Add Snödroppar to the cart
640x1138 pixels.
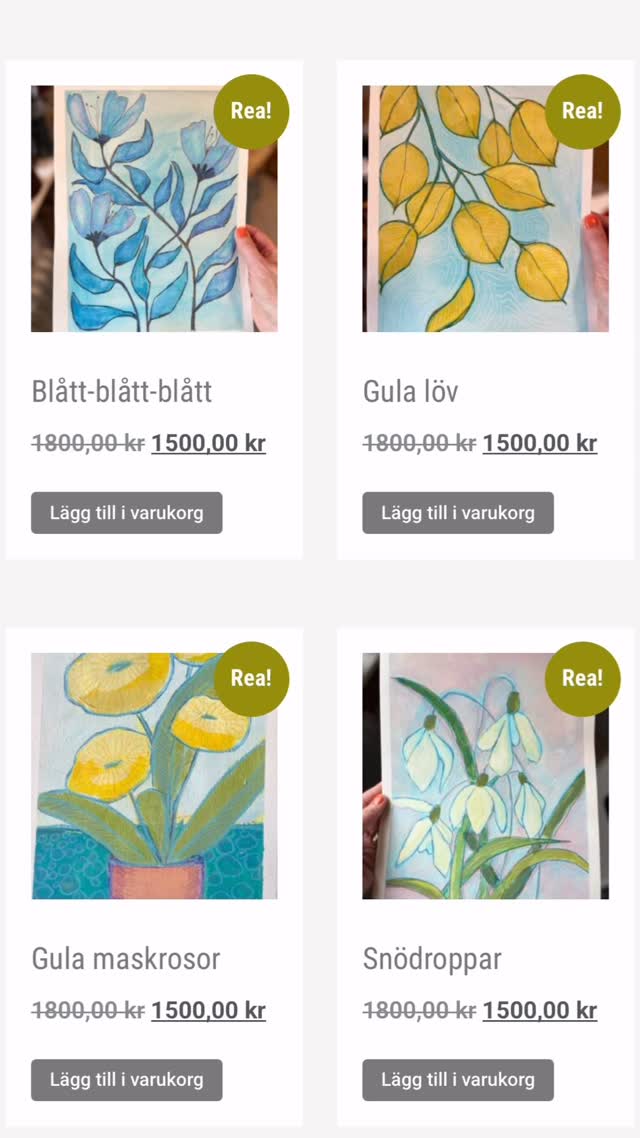458,1080
